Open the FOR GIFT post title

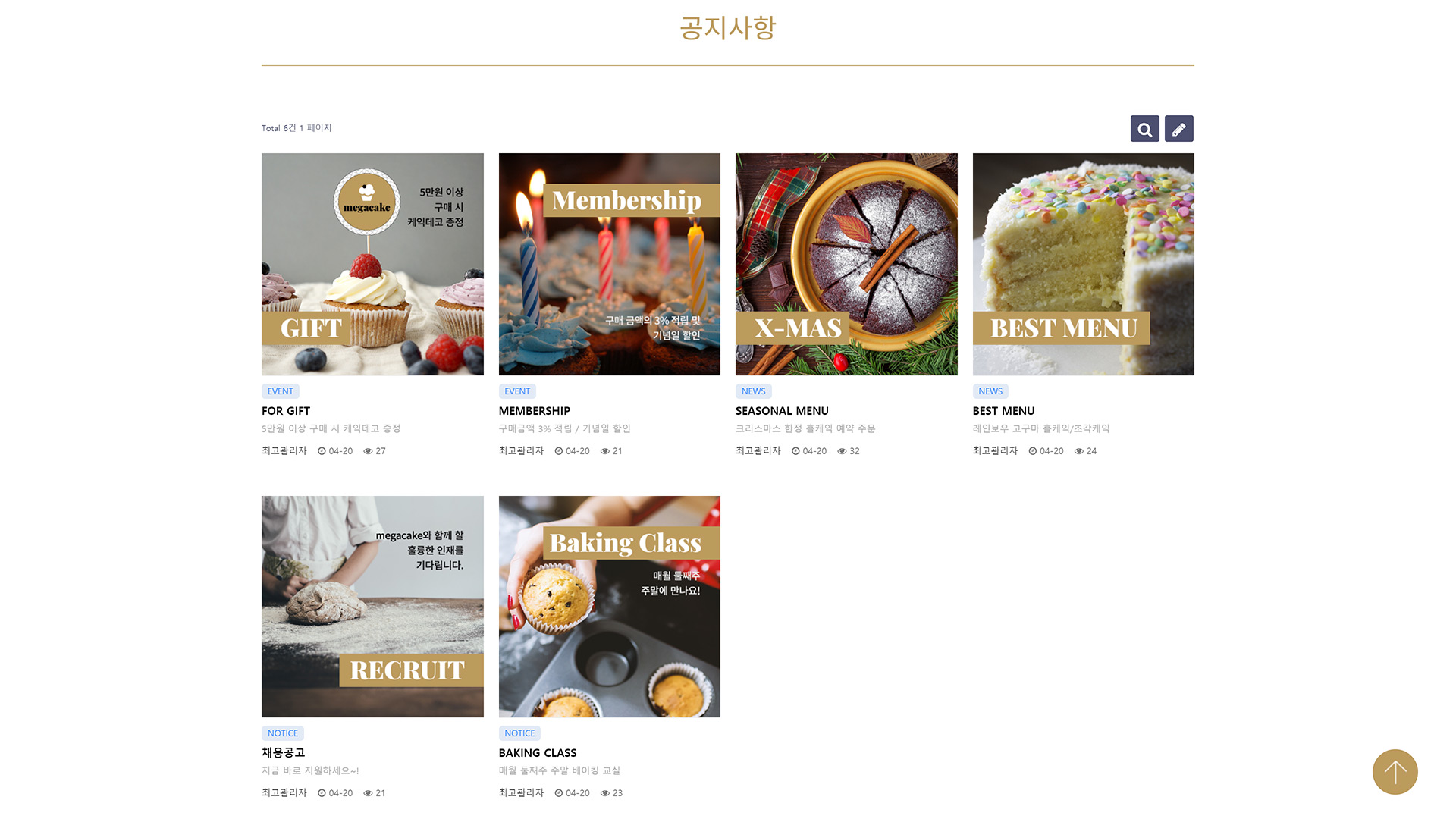tap(286, 411)
